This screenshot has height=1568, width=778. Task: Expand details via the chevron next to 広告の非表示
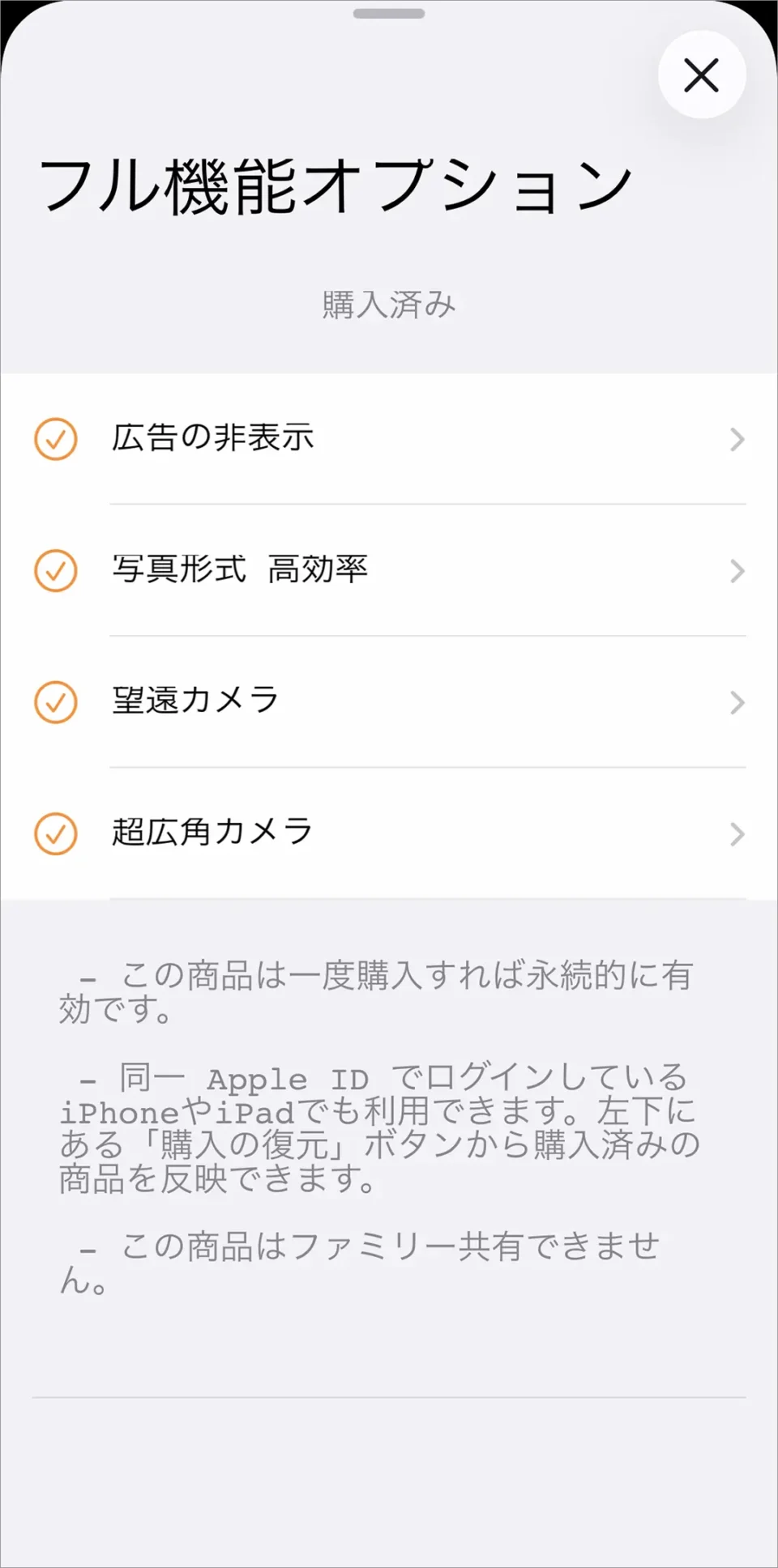[x=737, y=439]
